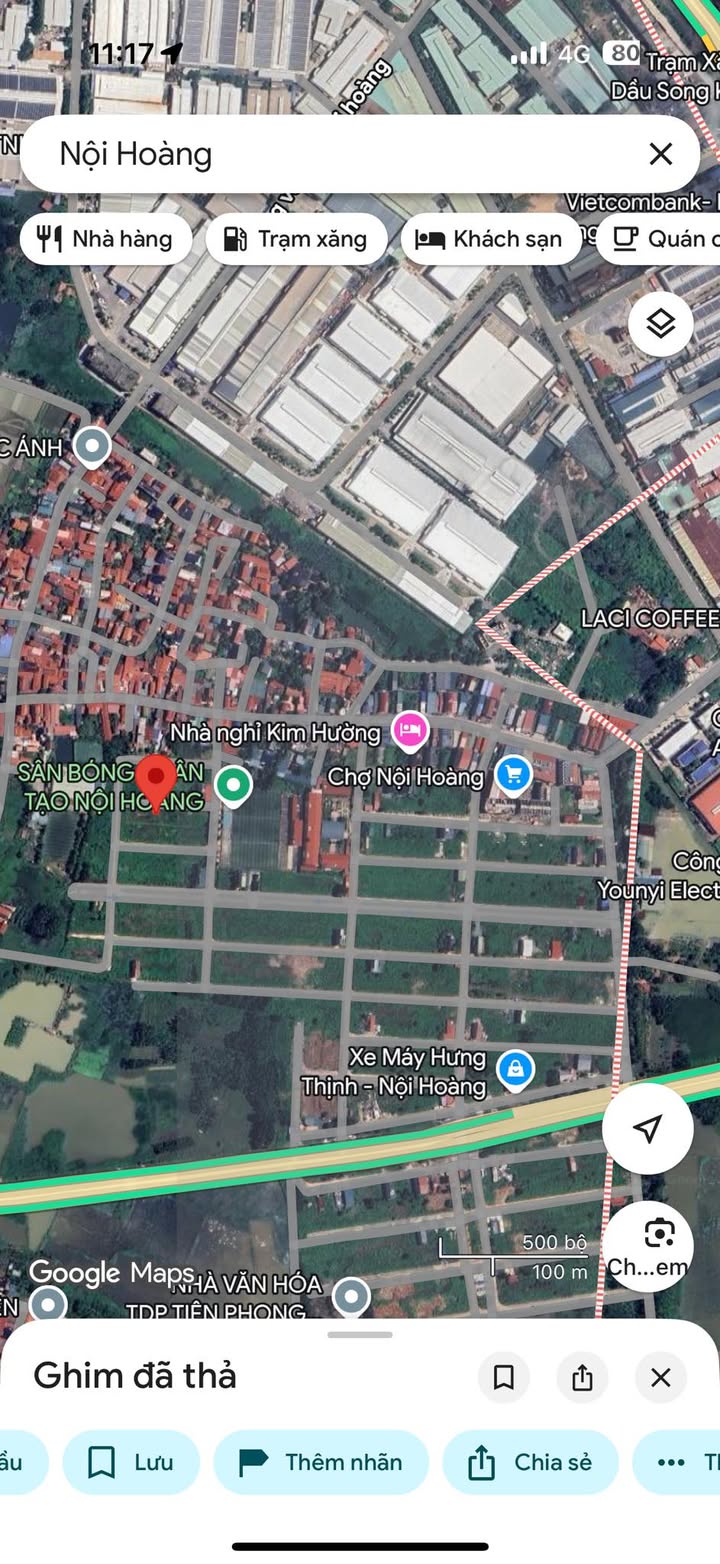
Task: Bookmark the dropped pin icon
Action: pyautogui.click(x=504, y=1377)
